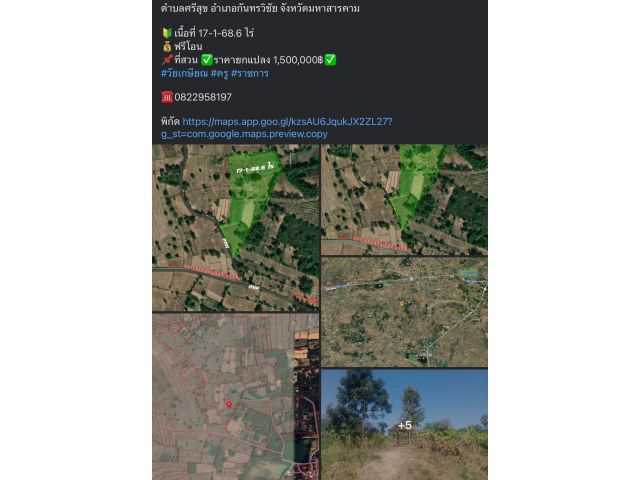640x480 pixels.
Task: Open the wide-area satellite map photo
Action: pos(404,311)
